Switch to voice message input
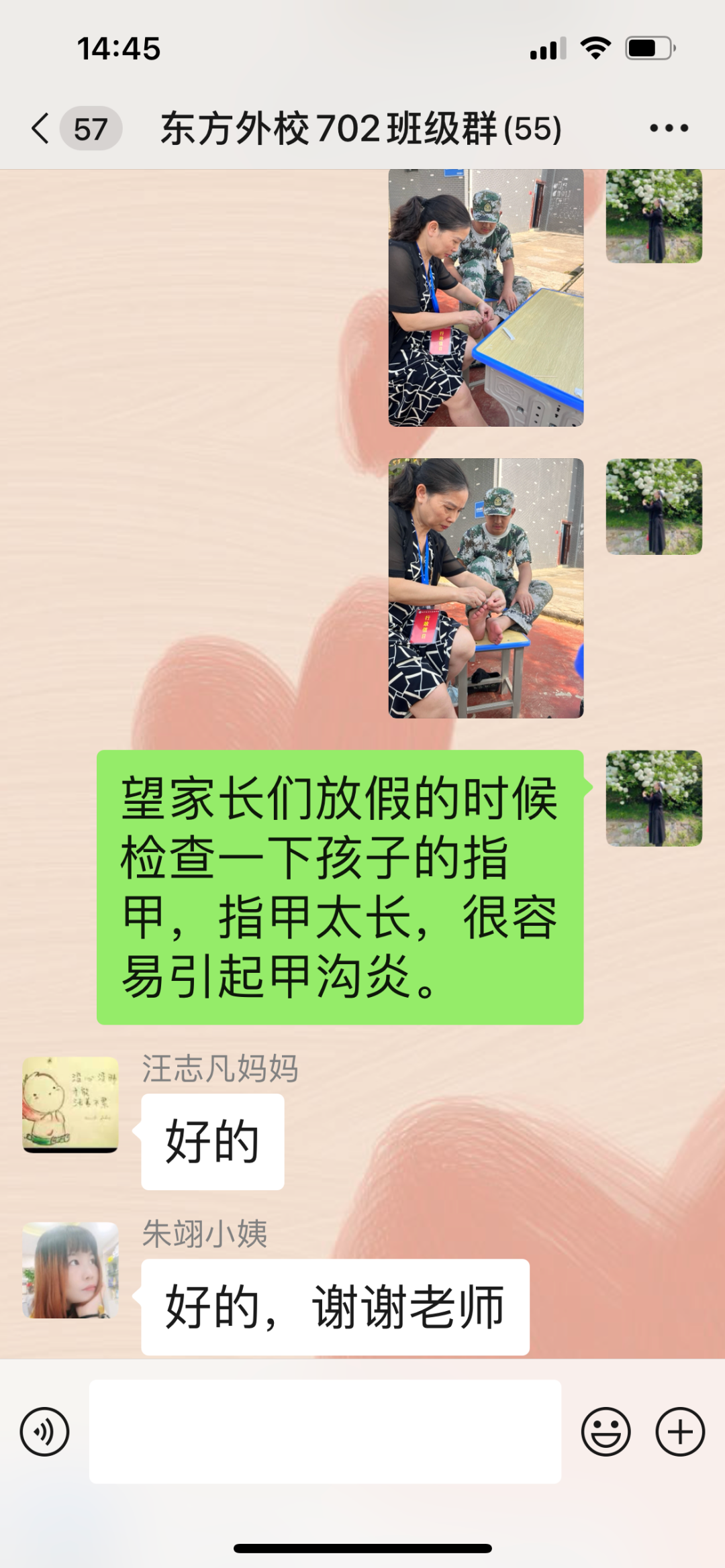The image size is (725, 1568). (45, 1432)
